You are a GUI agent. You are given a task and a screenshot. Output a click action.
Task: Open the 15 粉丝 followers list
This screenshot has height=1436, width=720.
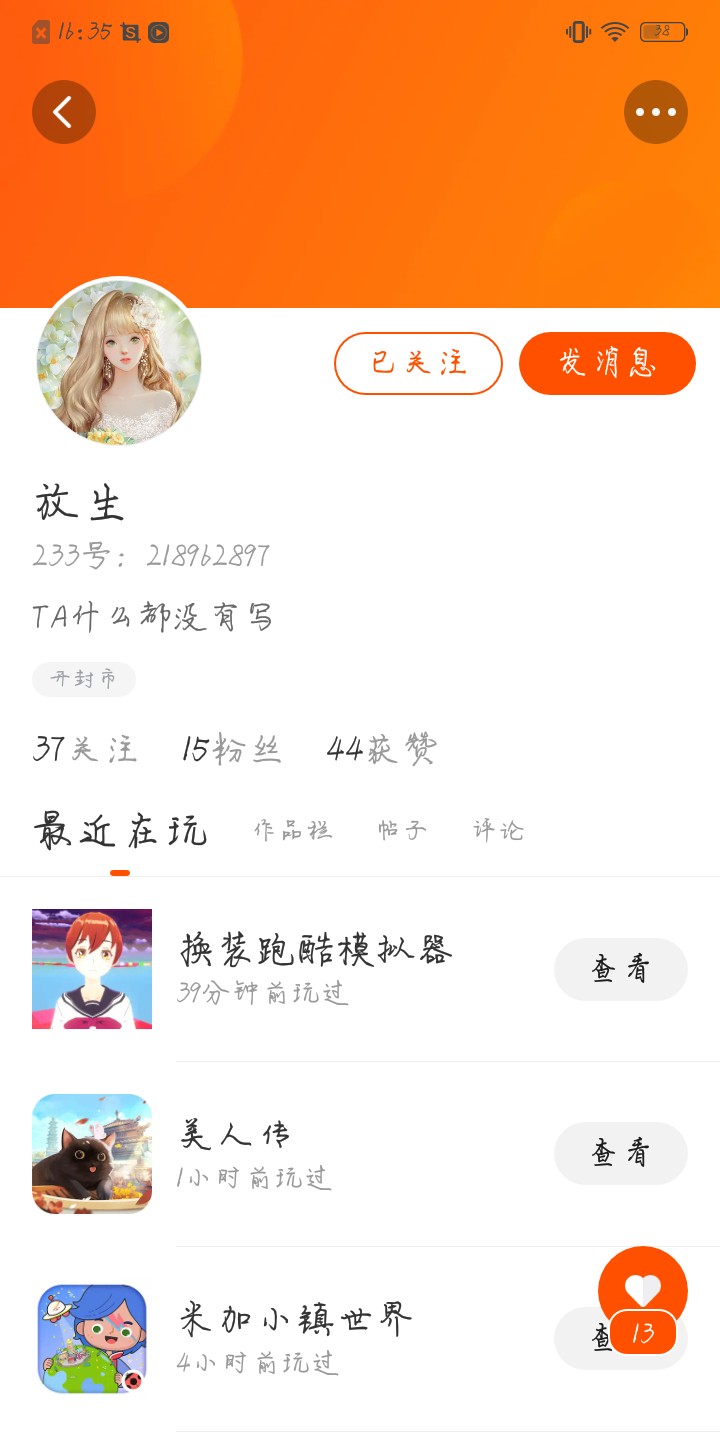pos(231,748)
